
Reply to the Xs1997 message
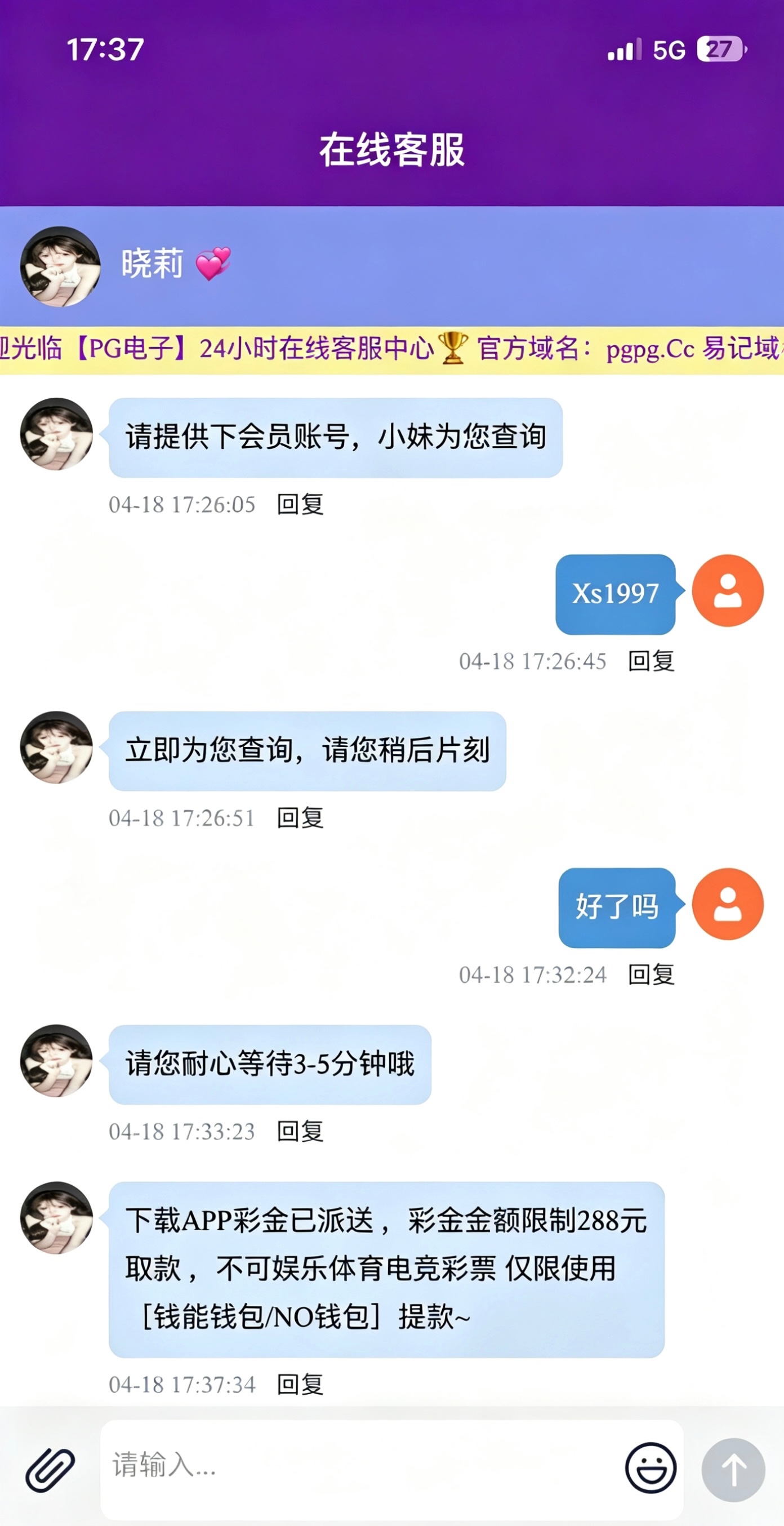[651, 661]
